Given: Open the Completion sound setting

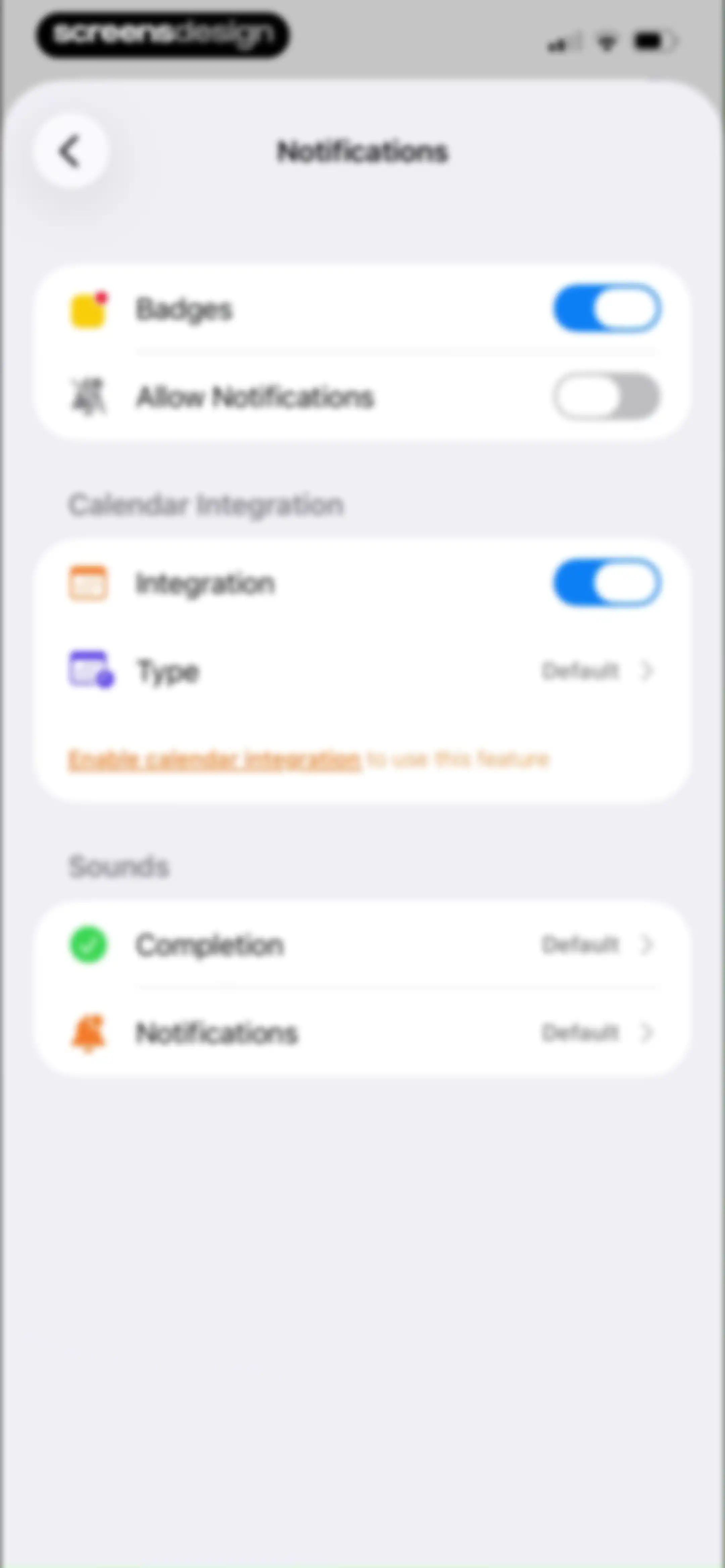Looking at the screenshot, I should tap(362, 945).
